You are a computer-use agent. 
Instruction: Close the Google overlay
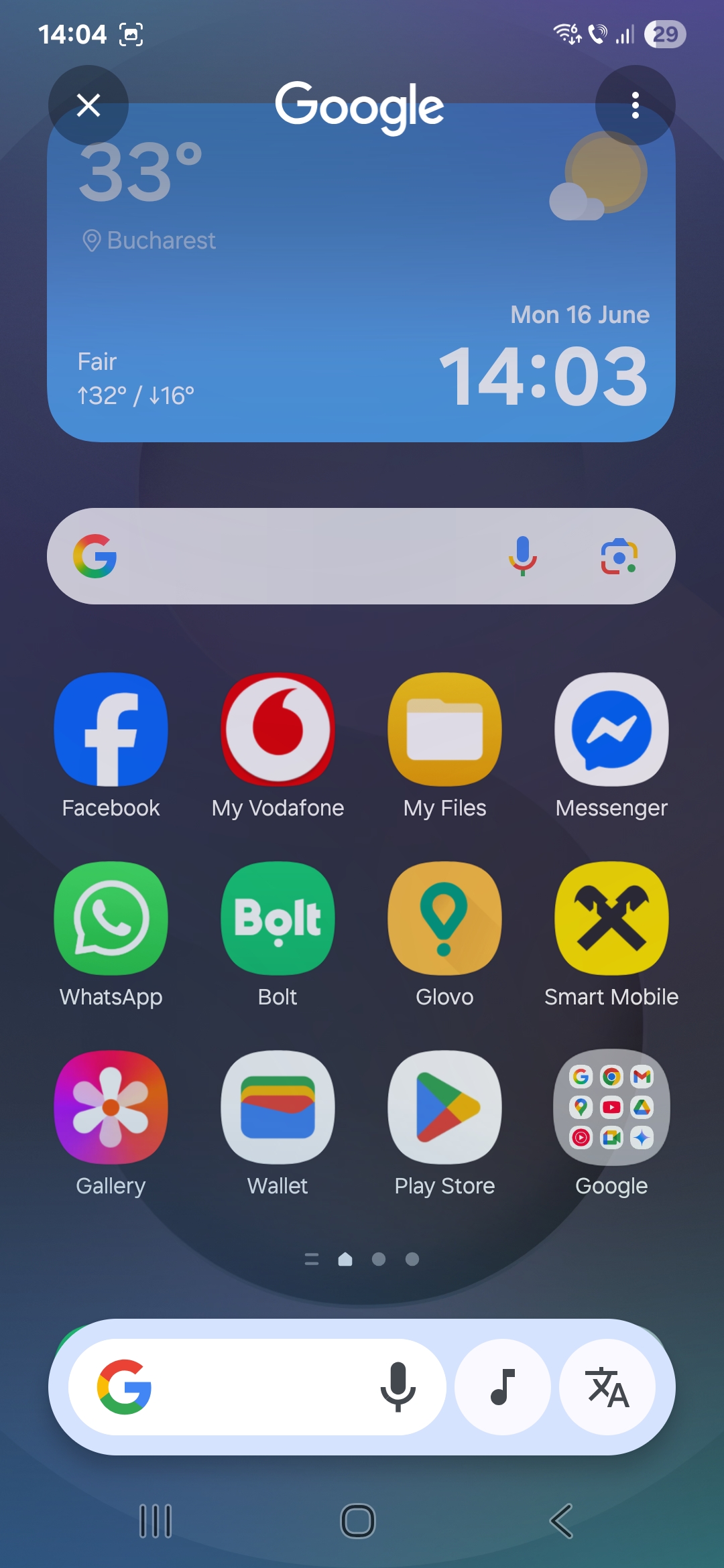click(x=88, y=105)
